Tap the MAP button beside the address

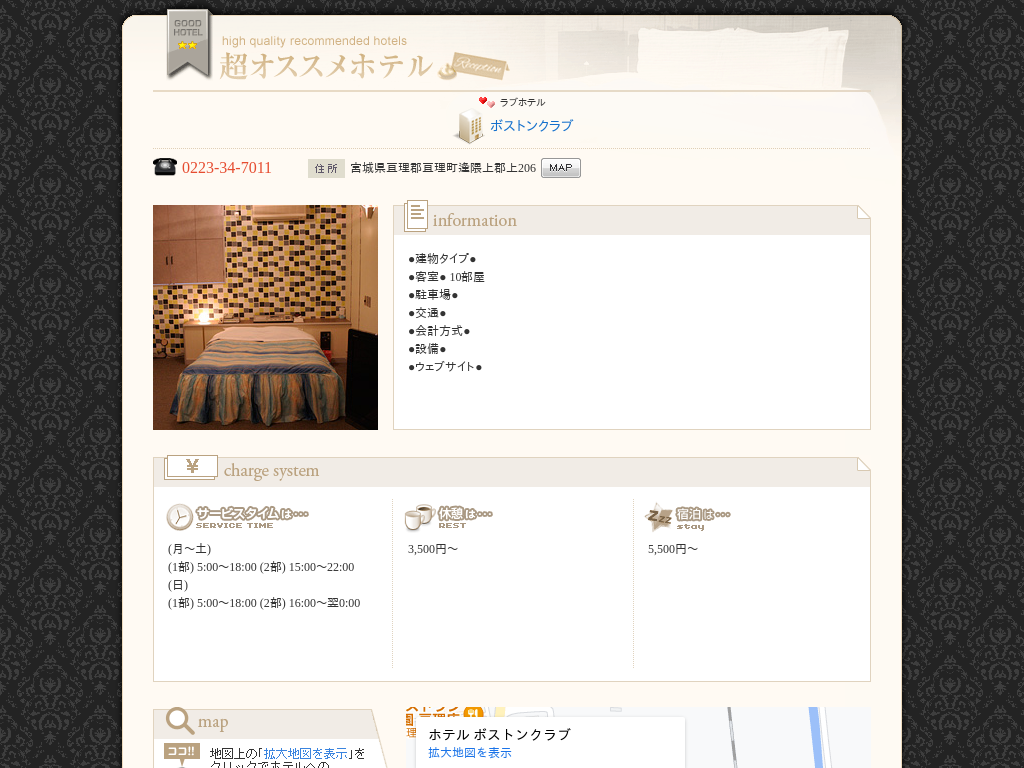pyautogui.click(x=560, y=168)
